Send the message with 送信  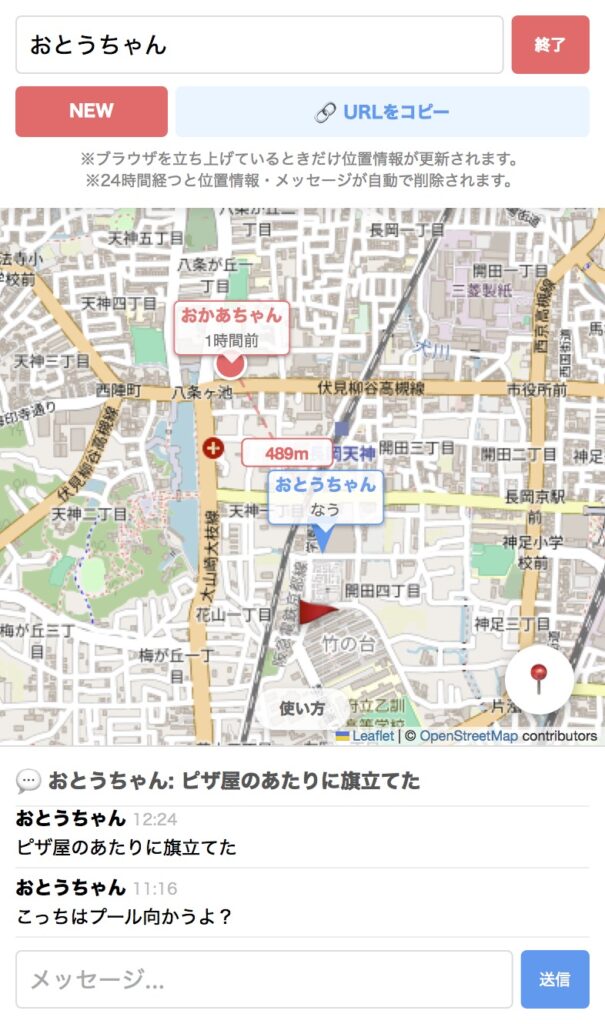(555, 979)
